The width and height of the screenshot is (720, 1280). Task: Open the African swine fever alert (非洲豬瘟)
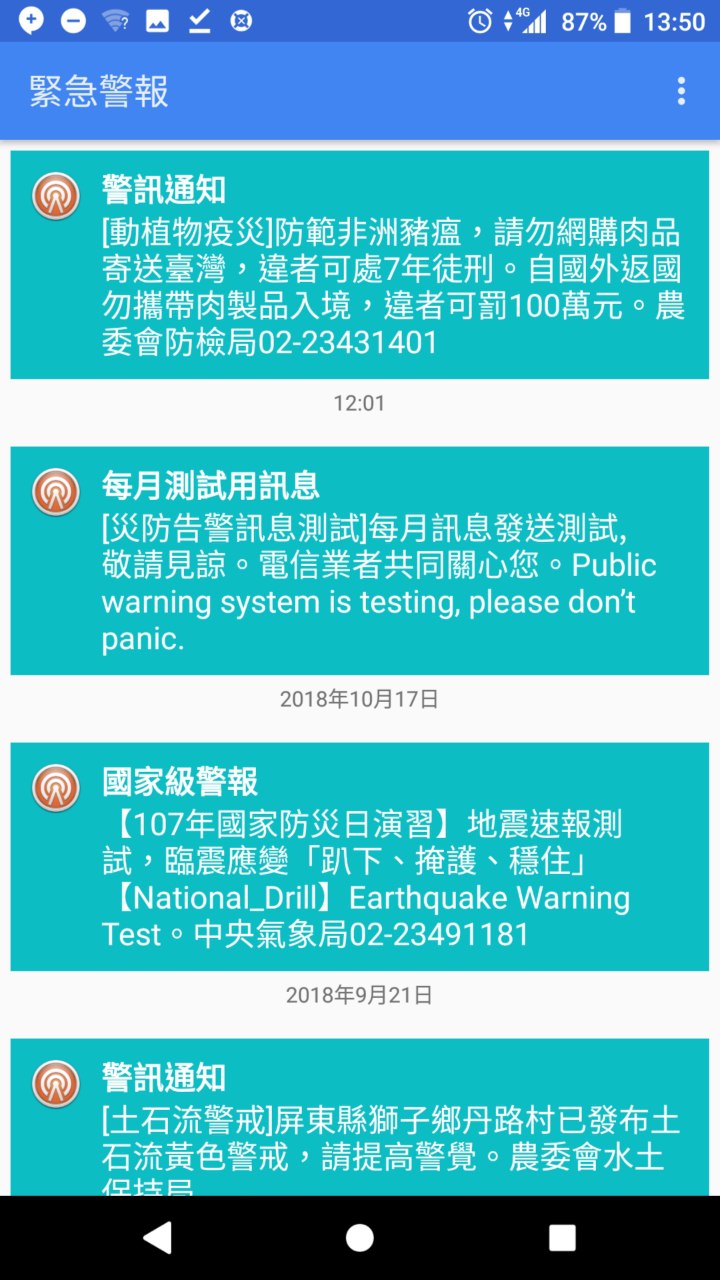360,265
